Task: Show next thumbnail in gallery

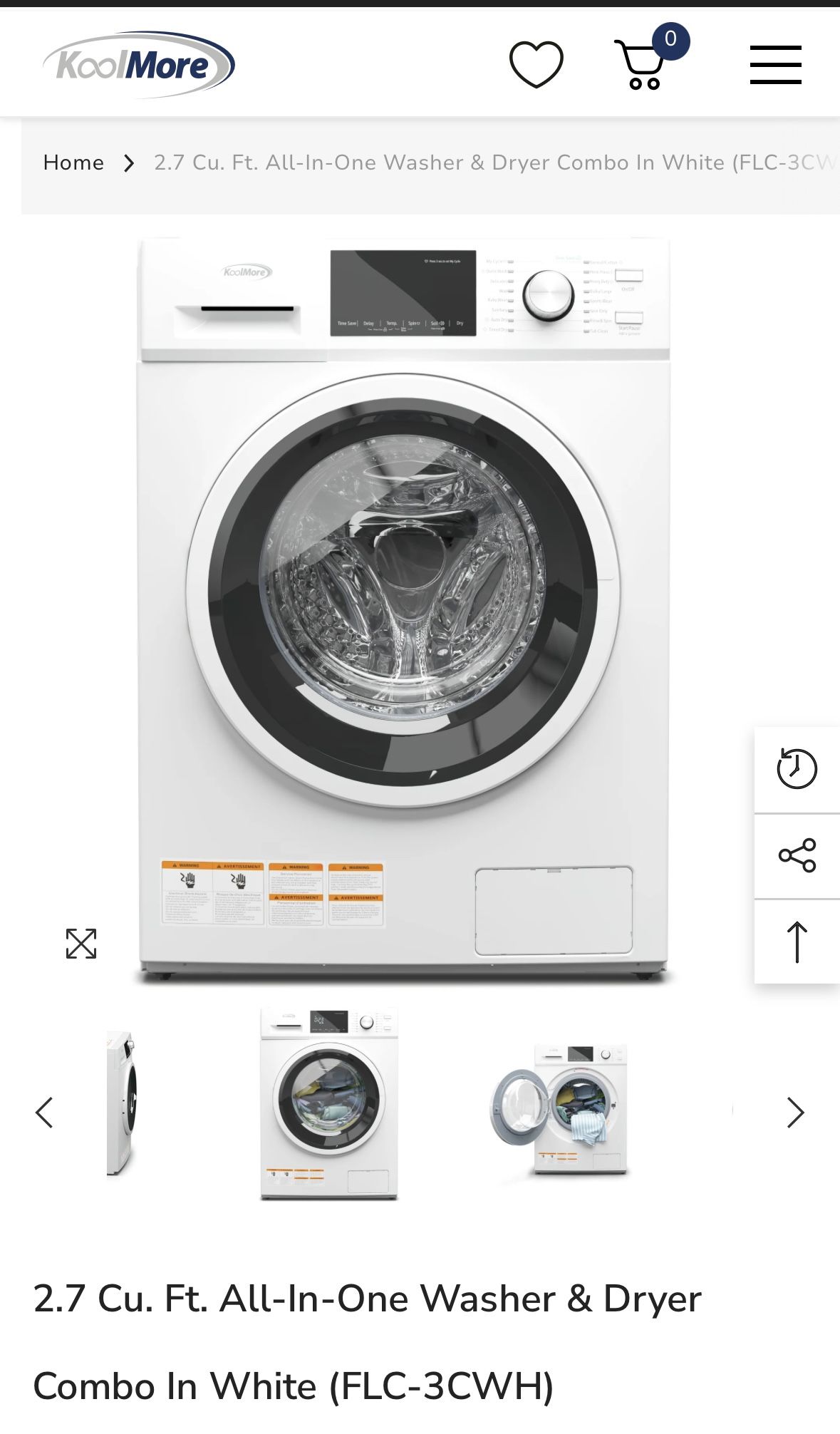Action: click(x=795, y=1112)
